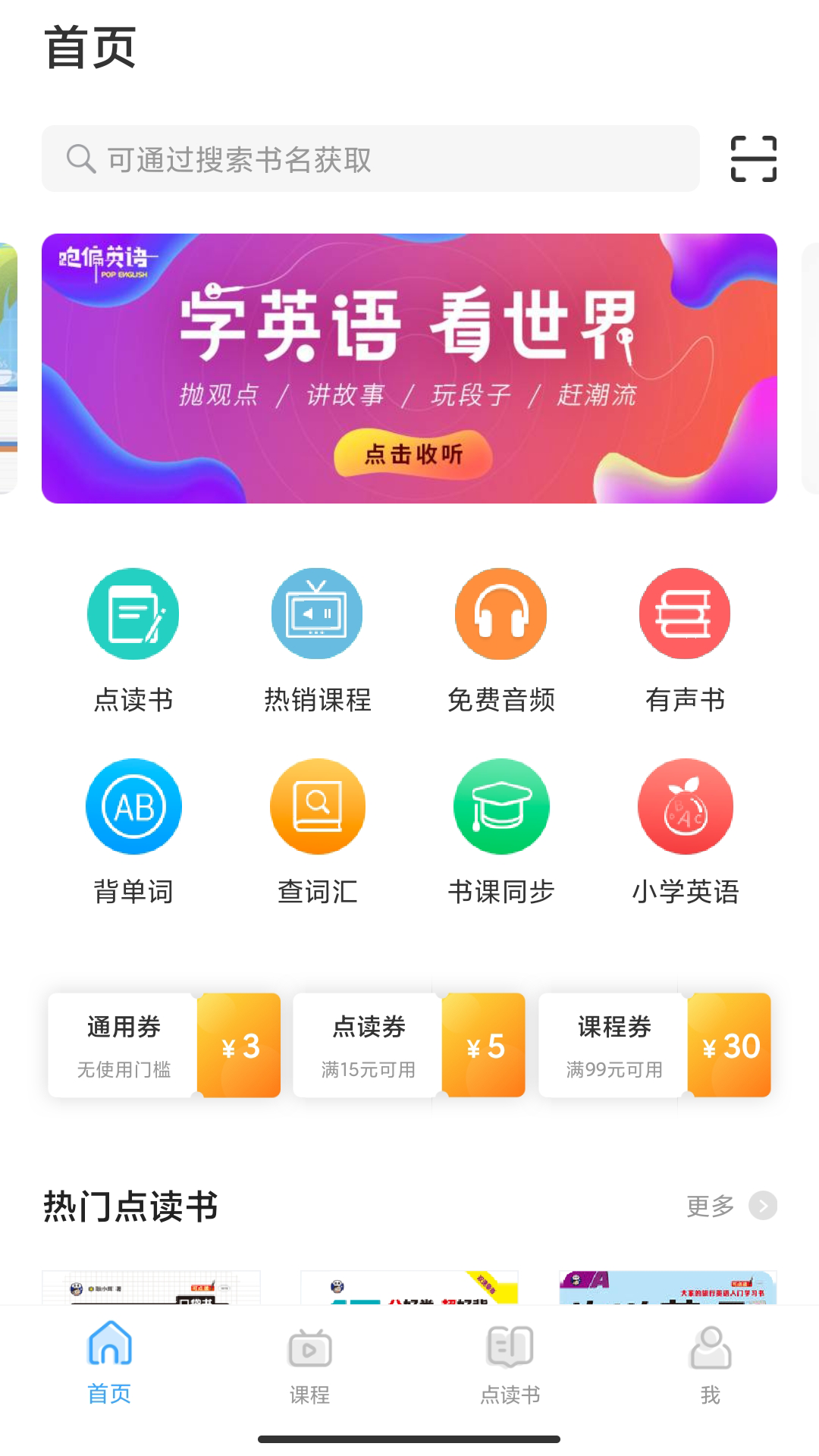Tap the book name search box

tap(370, 159)
